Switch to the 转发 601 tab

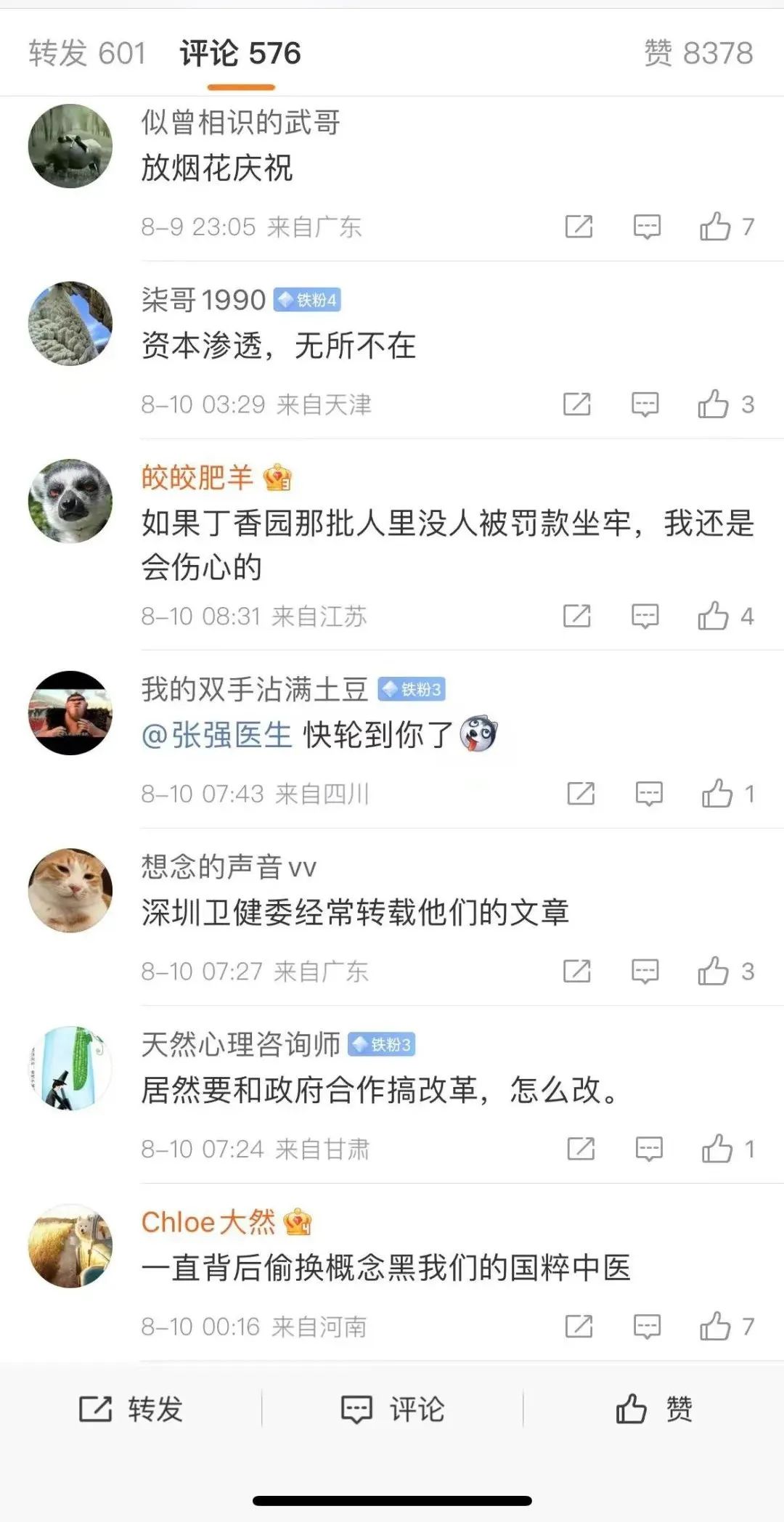point(87,54)
